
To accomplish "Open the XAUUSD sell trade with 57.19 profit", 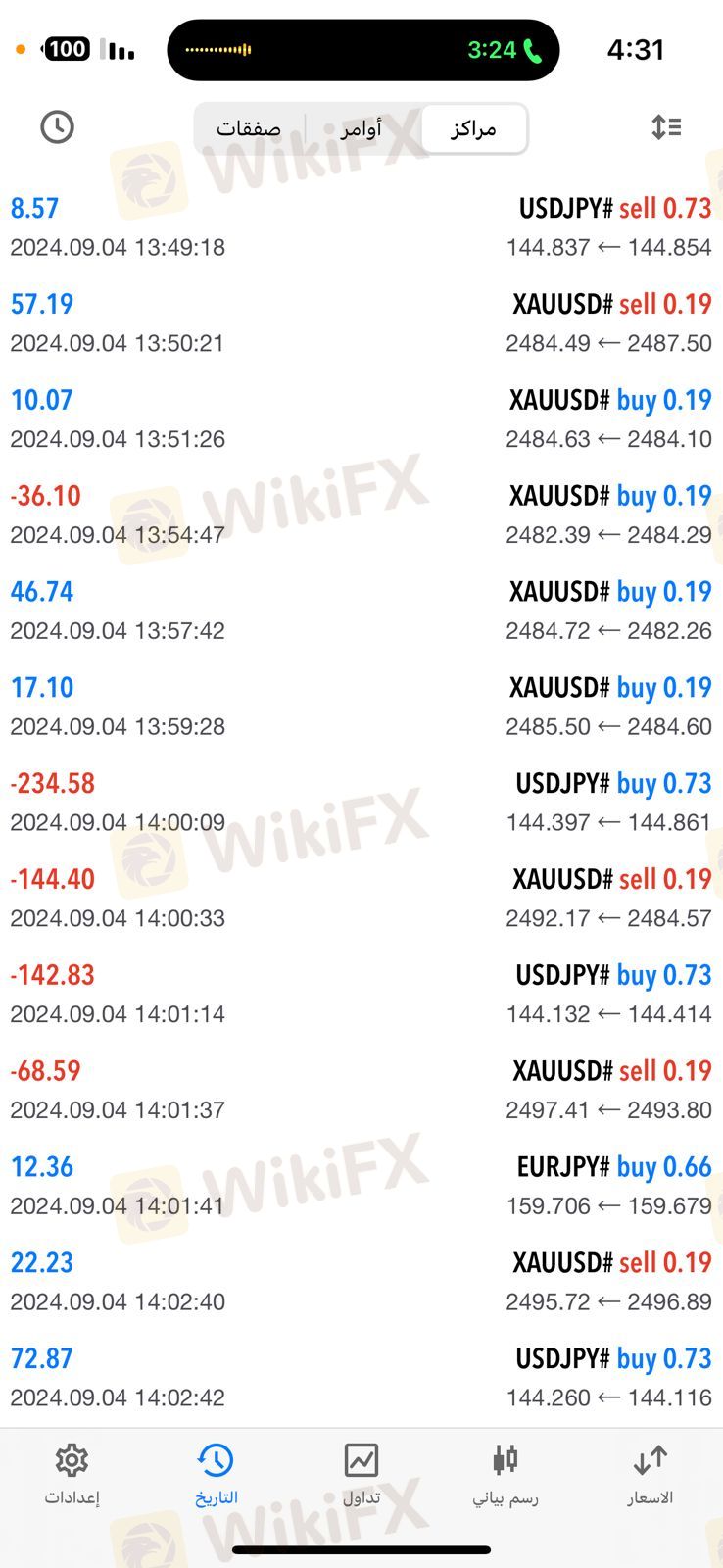I will point(361,322).
